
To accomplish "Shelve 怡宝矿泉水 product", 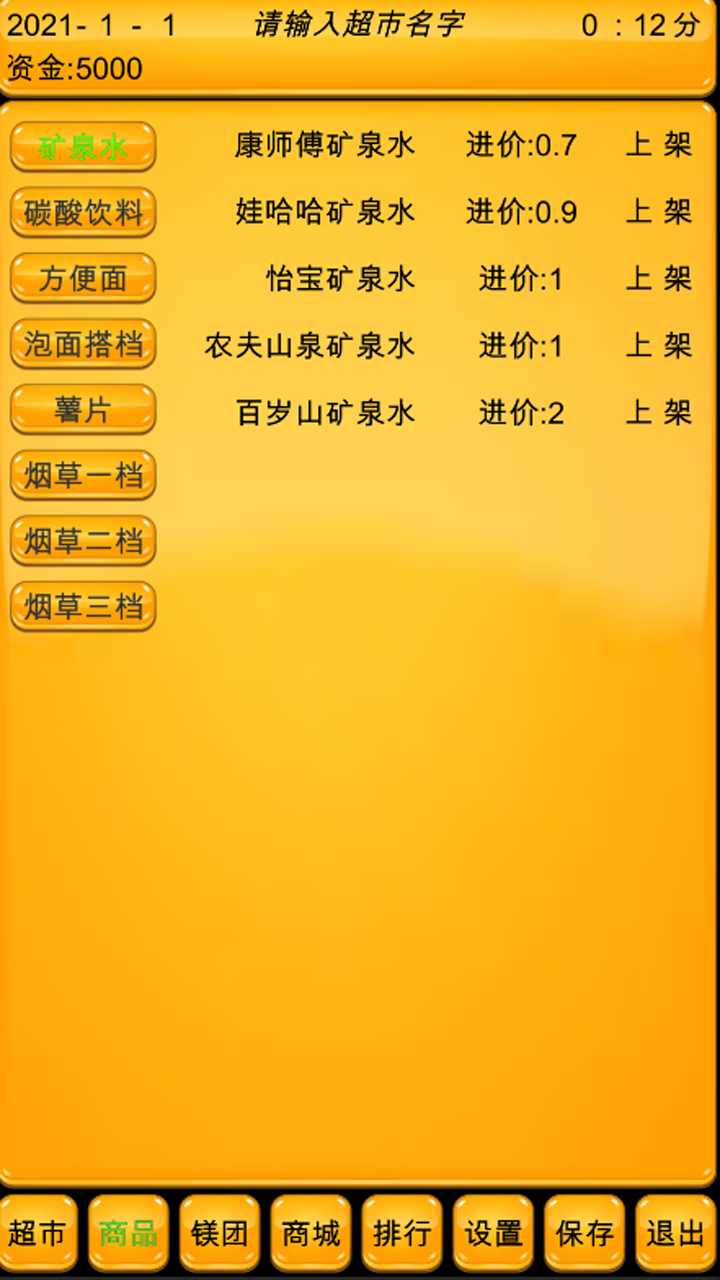I will point(657,279).
